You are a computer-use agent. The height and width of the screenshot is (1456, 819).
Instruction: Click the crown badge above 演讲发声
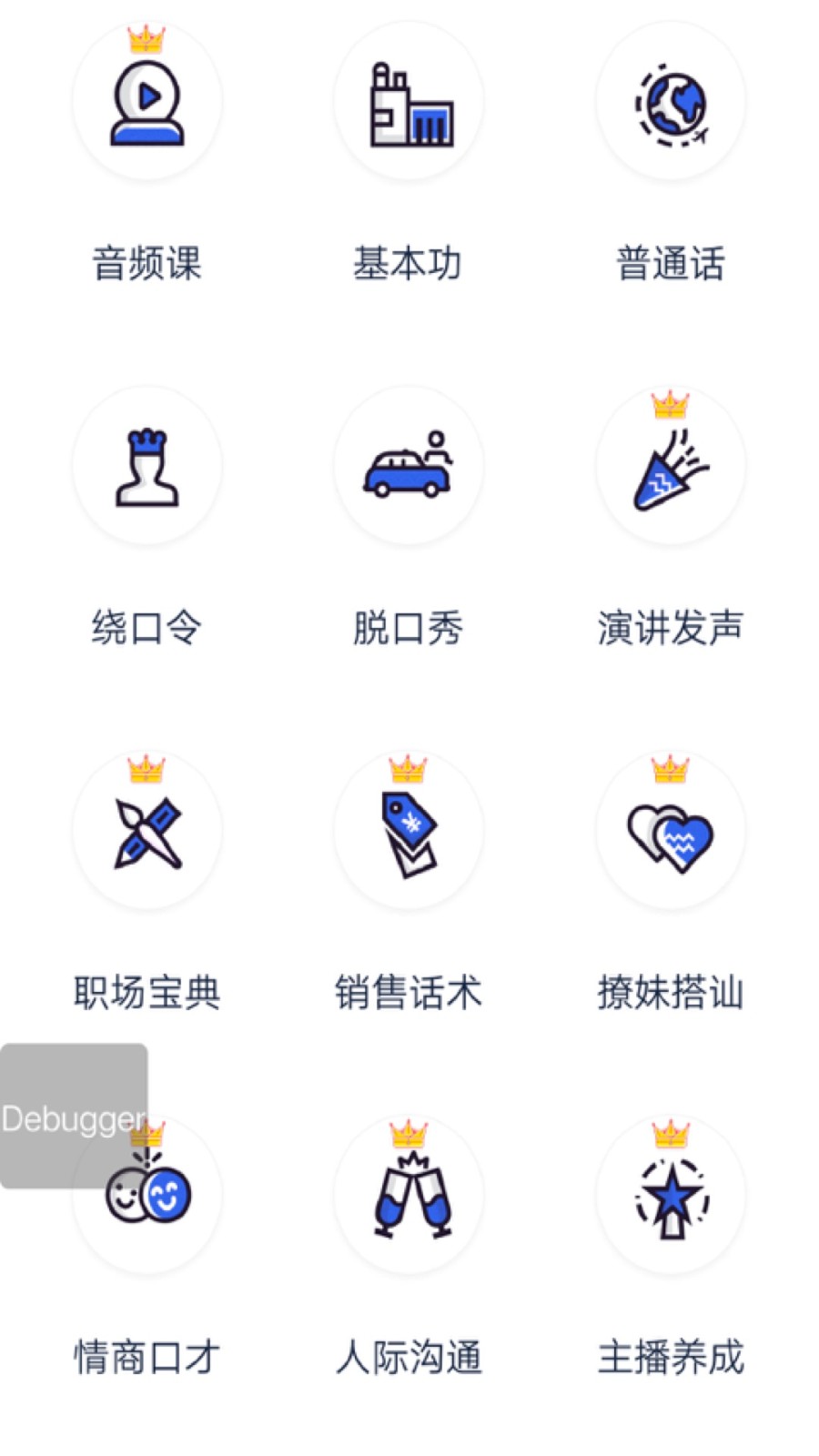click(671, 402)
